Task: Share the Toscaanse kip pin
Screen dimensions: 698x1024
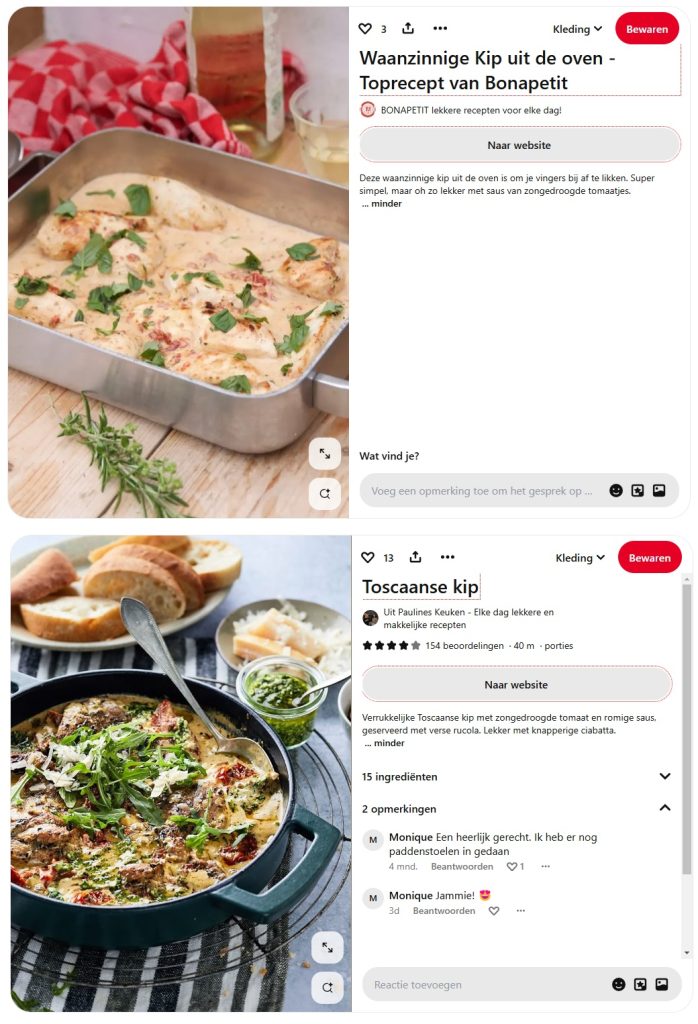Action: click(x=415, y=557)
